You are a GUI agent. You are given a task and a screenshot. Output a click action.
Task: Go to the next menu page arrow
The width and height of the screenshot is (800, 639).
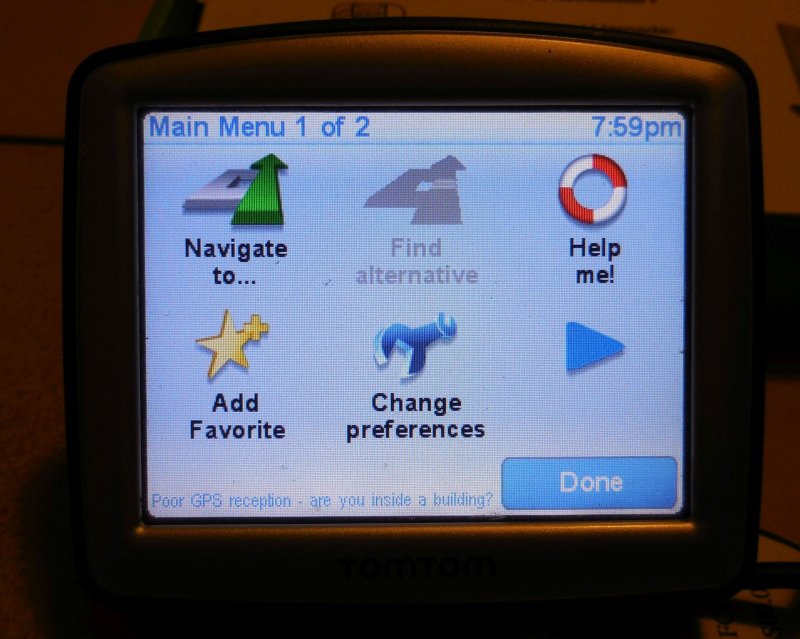[593, 348]
